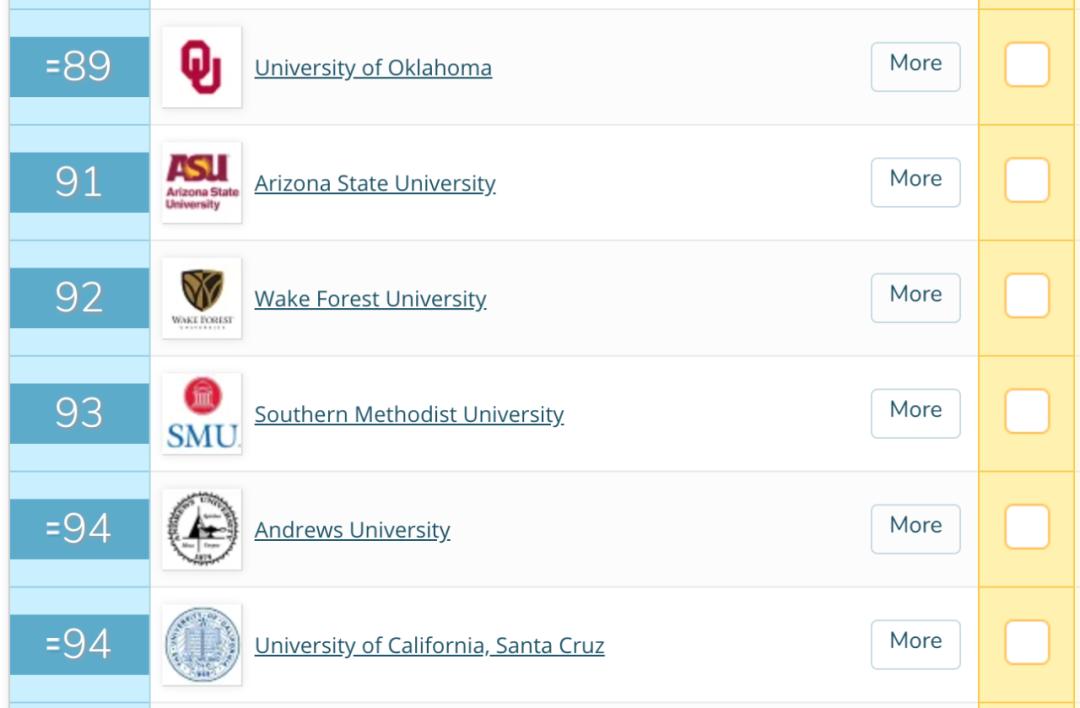Tick the UC Santa Cruz checkbox

coord(1026,643)
